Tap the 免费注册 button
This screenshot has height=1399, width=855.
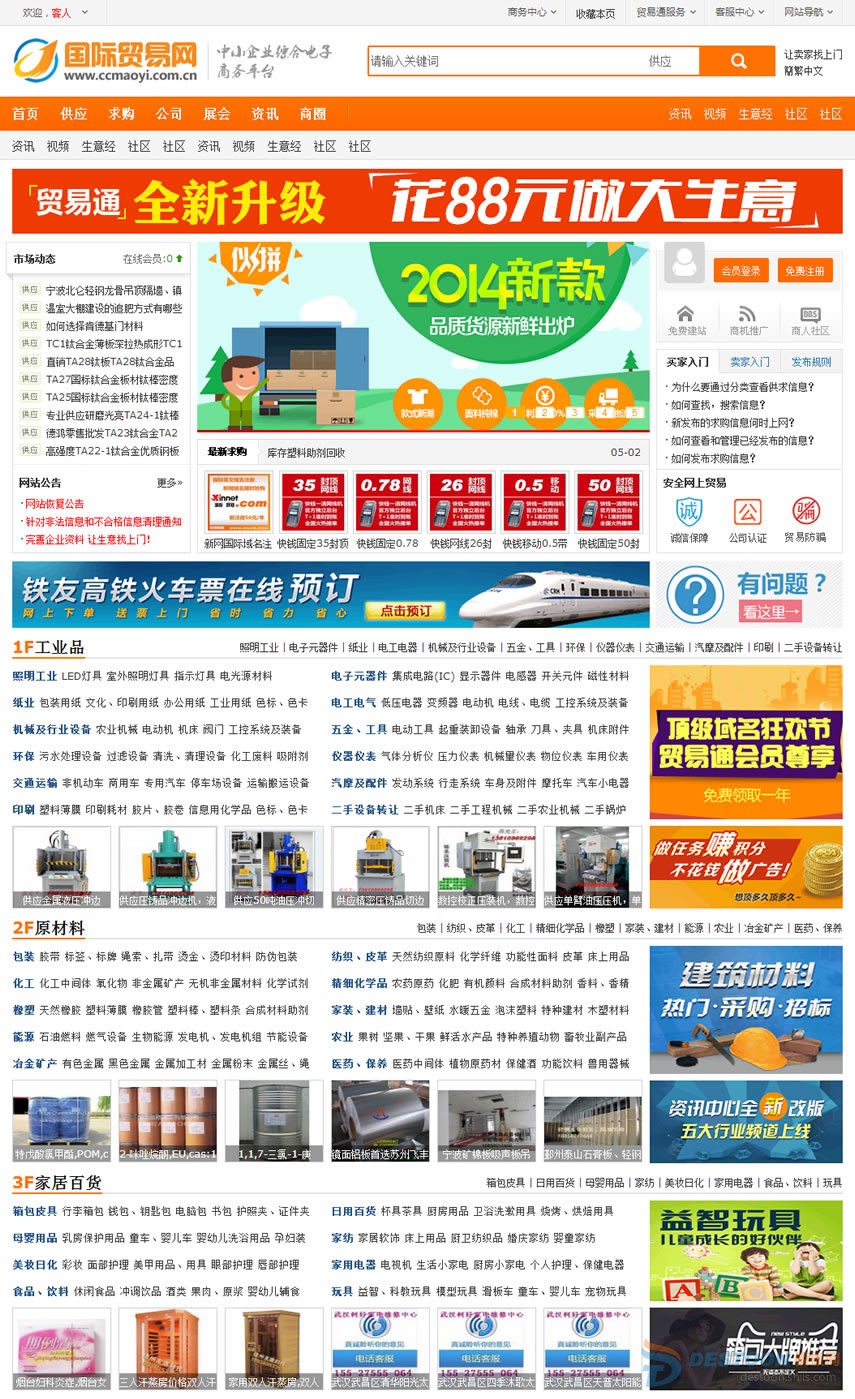(x=804, y=270)
